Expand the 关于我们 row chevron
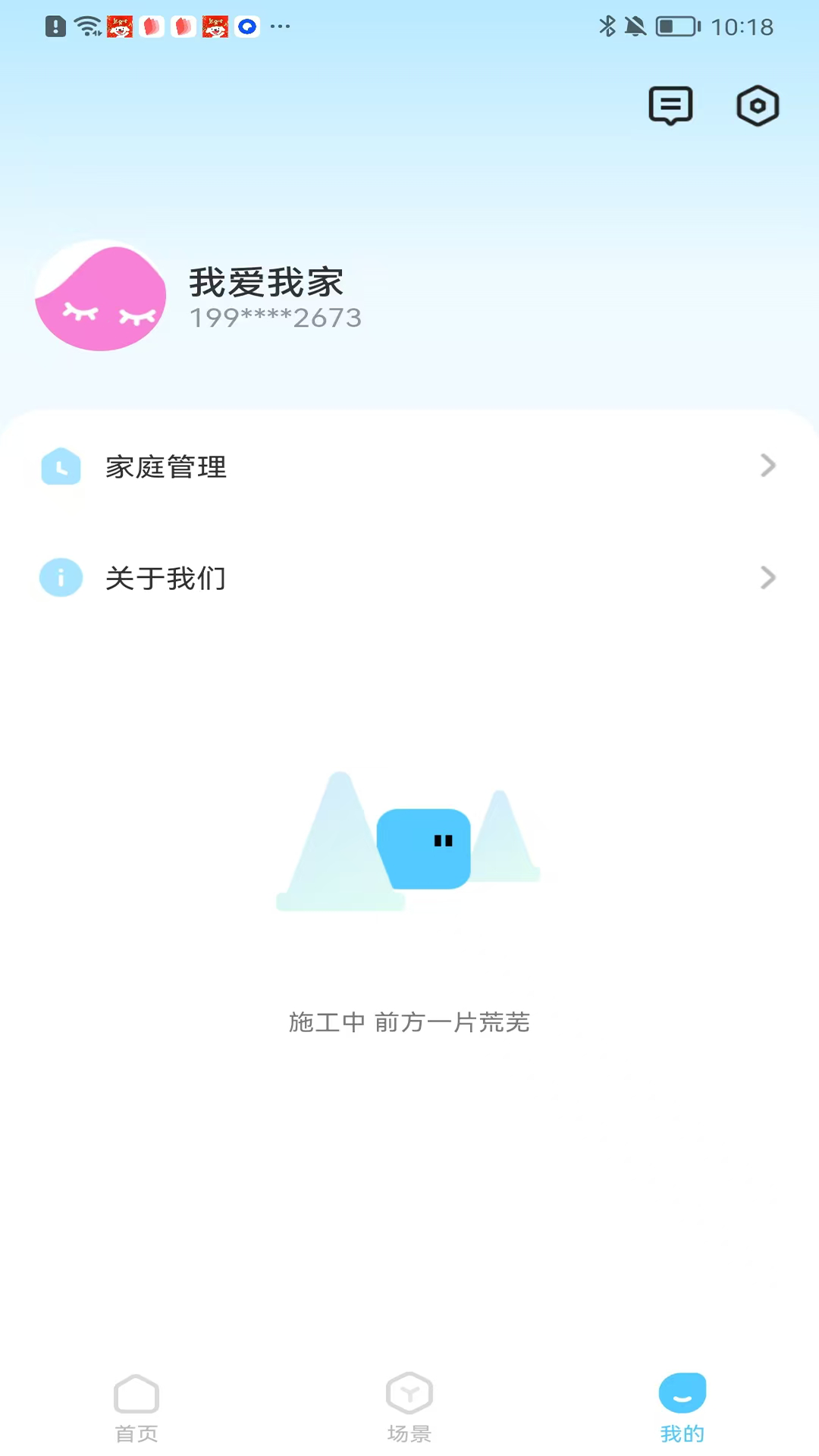The width and height of the screenshot is (819, 1456). [768, 578]
